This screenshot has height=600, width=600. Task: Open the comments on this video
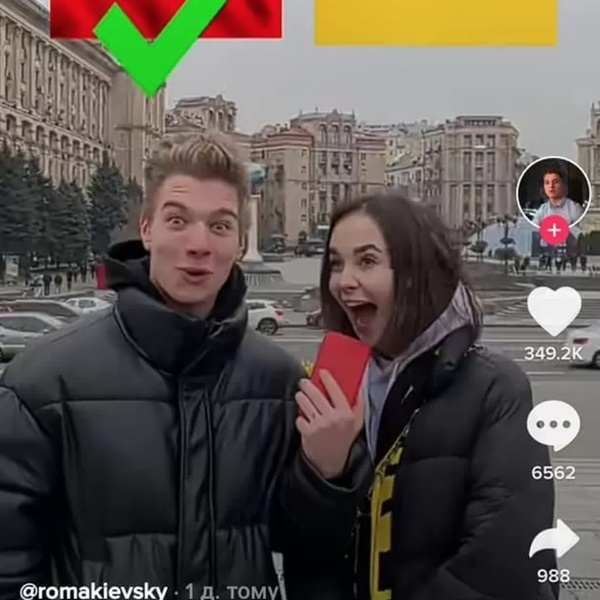pos(553,427)
